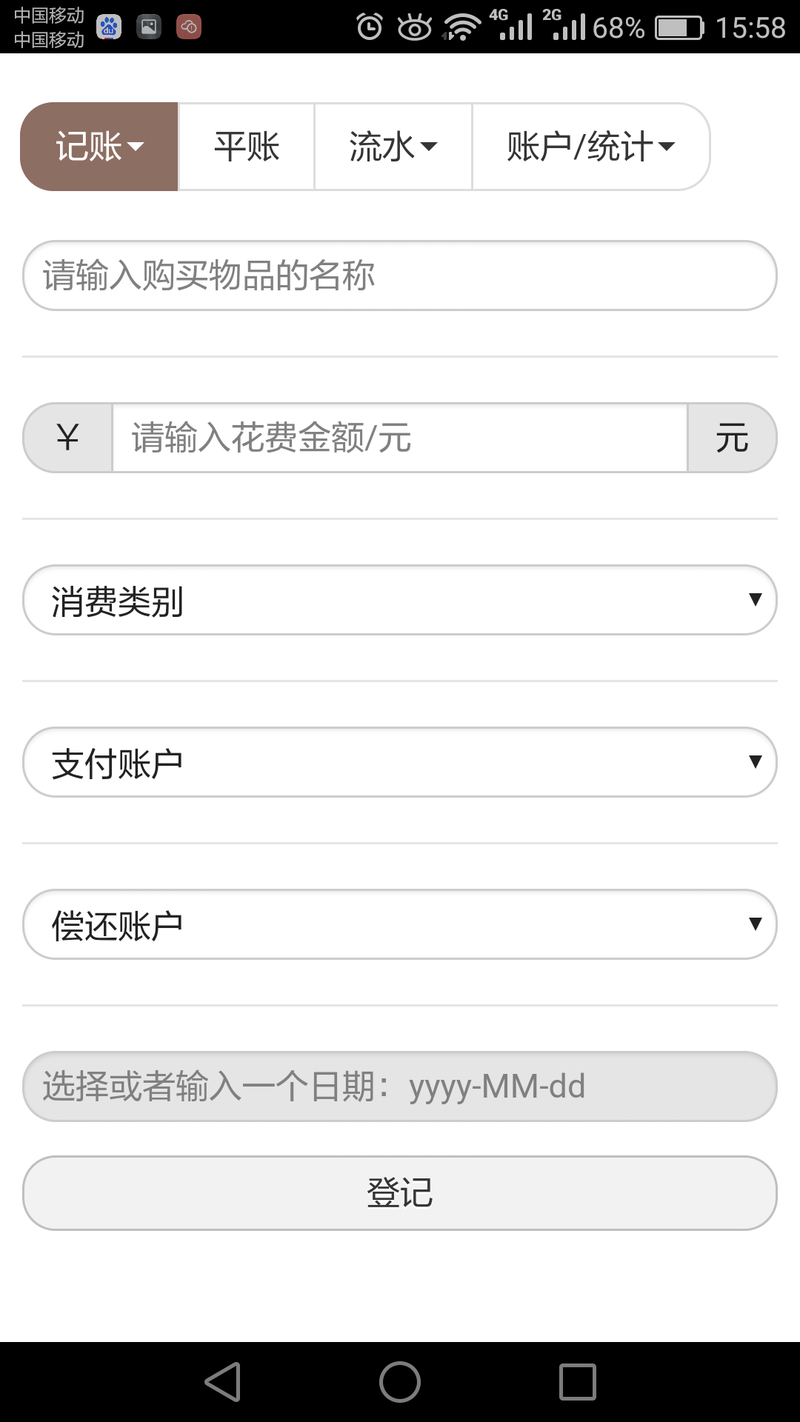Go back using system back button
800x1422 pixels.
pos(222,1382)
